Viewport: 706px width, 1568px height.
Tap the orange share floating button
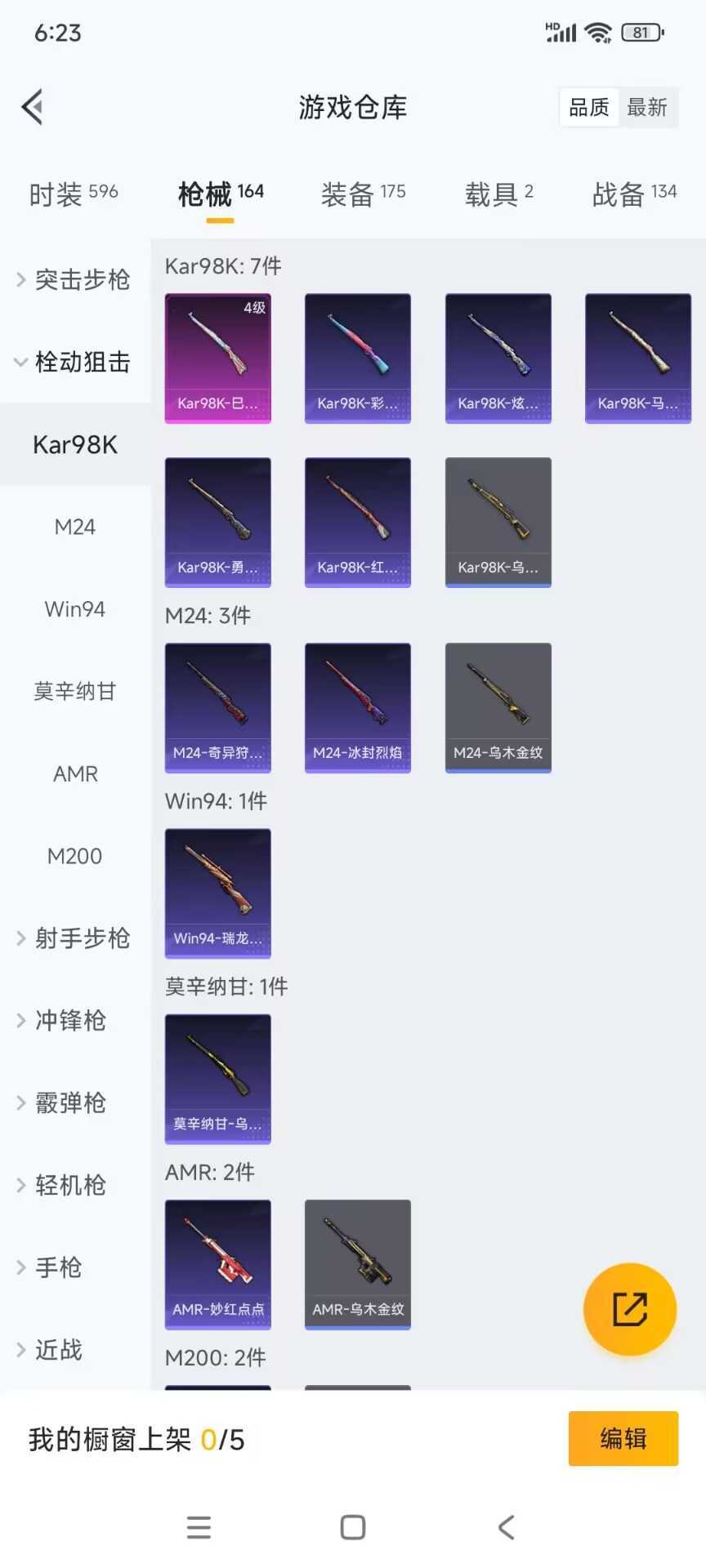pos(629,1309)
